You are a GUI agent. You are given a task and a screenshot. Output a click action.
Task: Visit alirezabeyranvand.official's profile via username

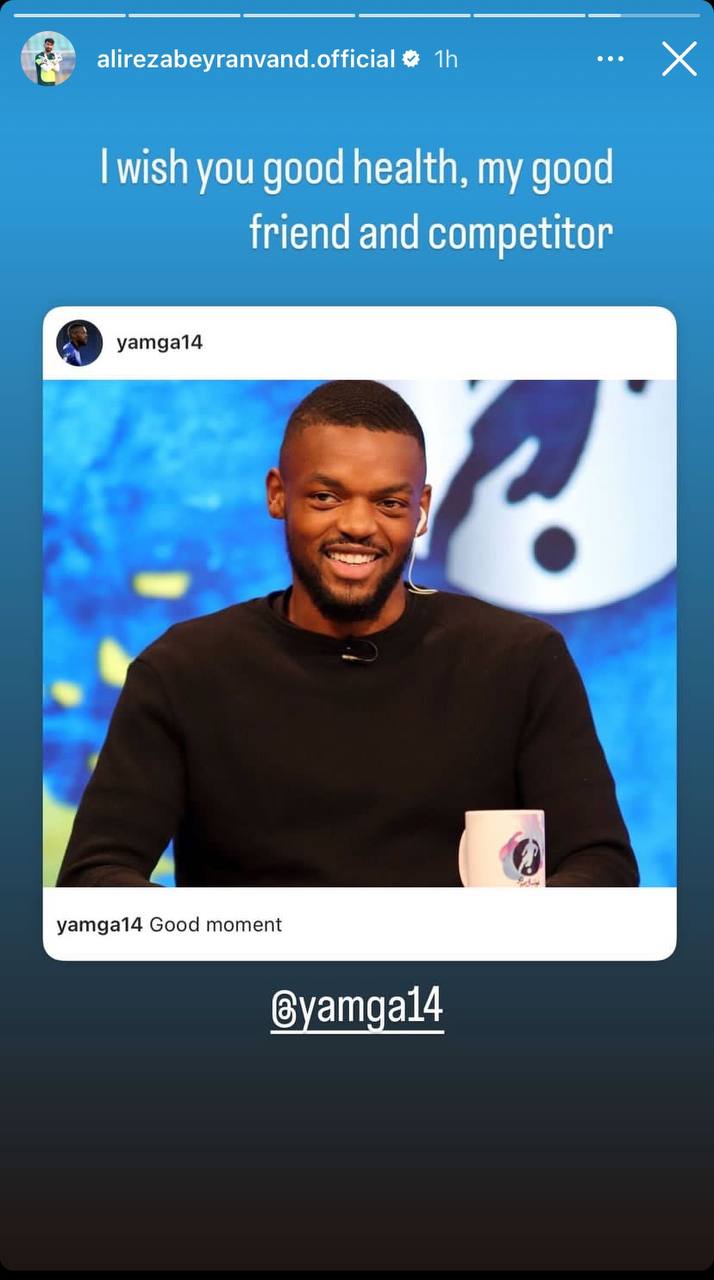(x=245, y=59)
